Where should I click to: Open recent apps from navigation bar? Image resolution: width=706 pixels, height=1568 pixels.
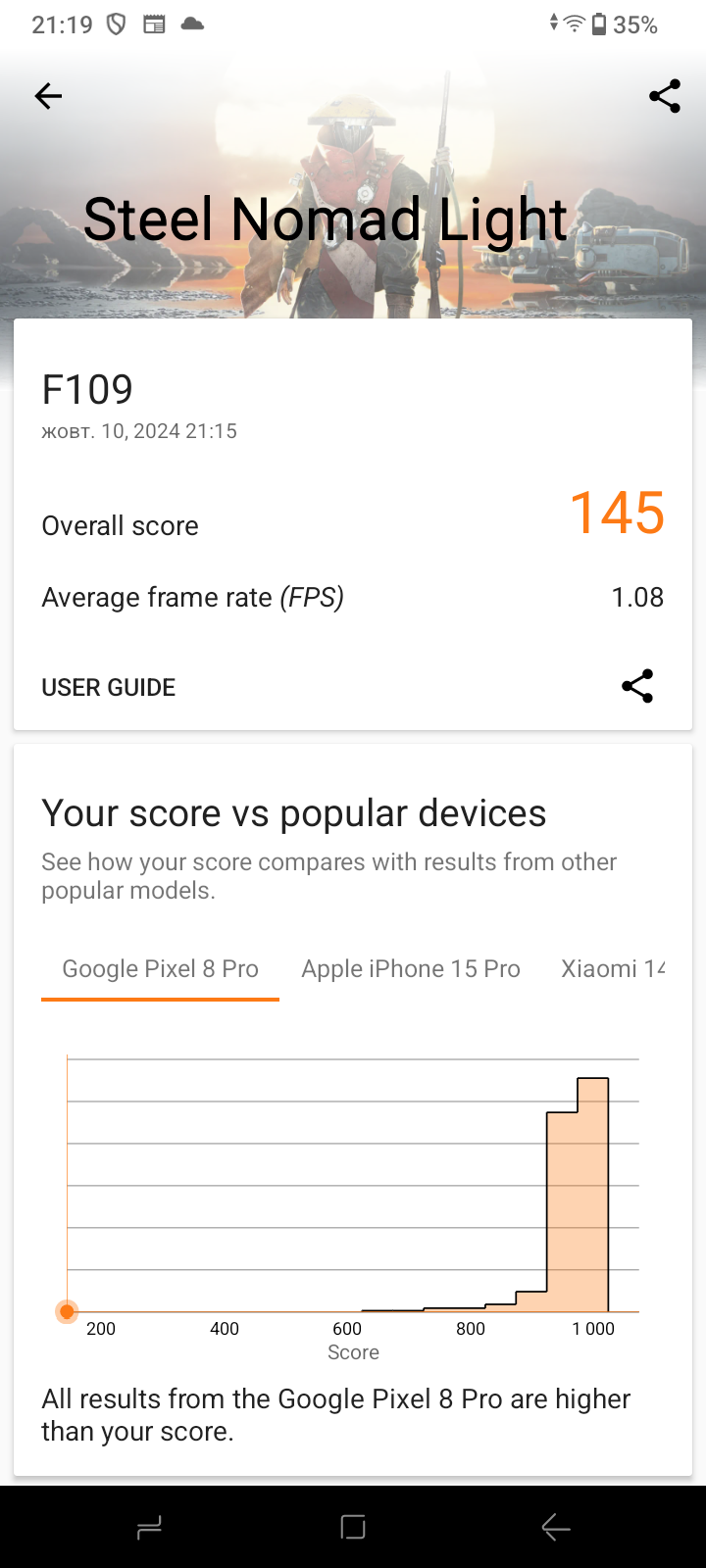(x=149, y=1527)
